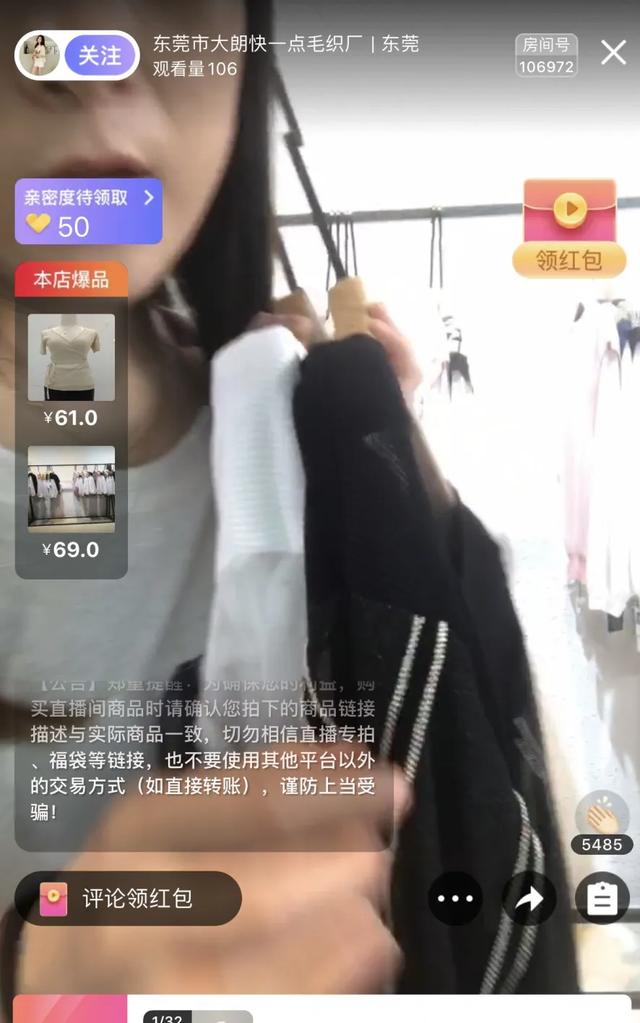
Task: Follow the streamer with 关注 button
Action: pyautogui.click(x=100, y=56)
